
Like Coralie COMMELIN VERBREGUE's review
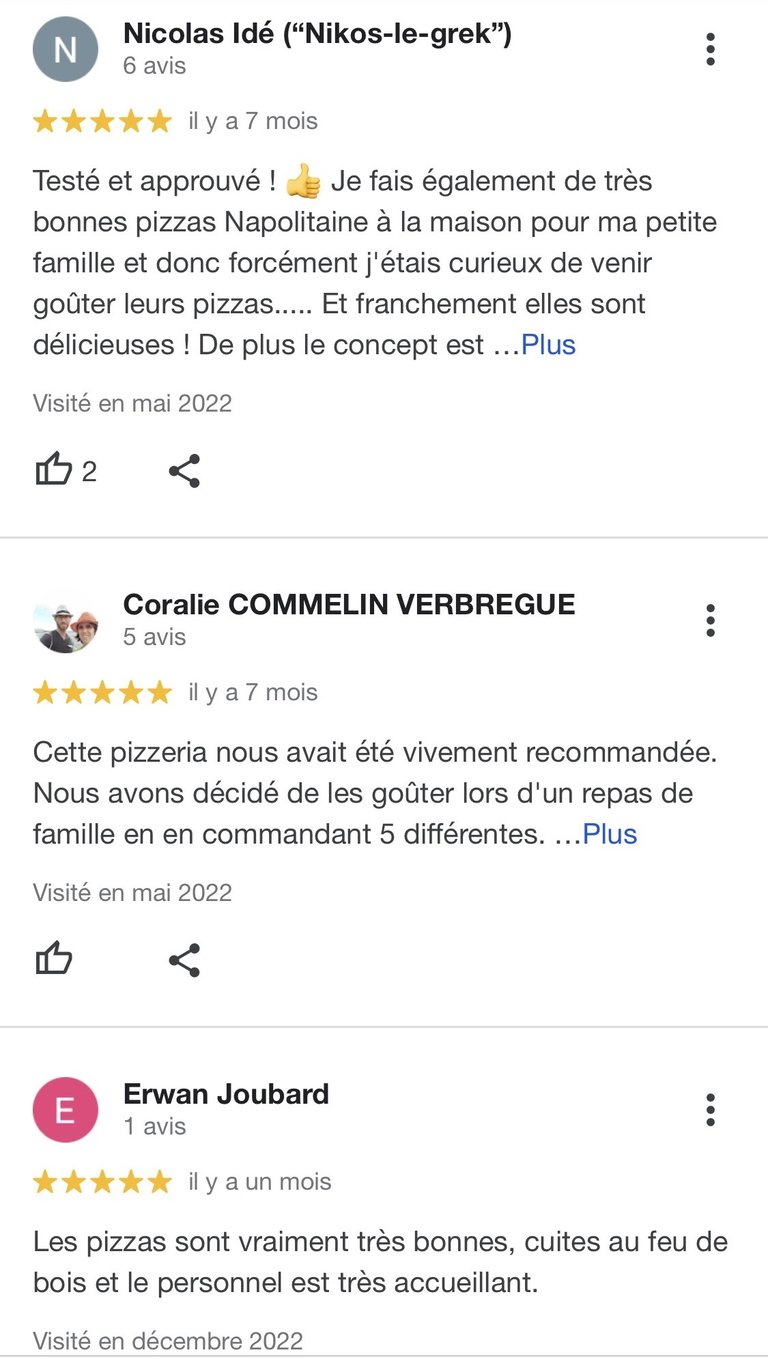point(55,960)
